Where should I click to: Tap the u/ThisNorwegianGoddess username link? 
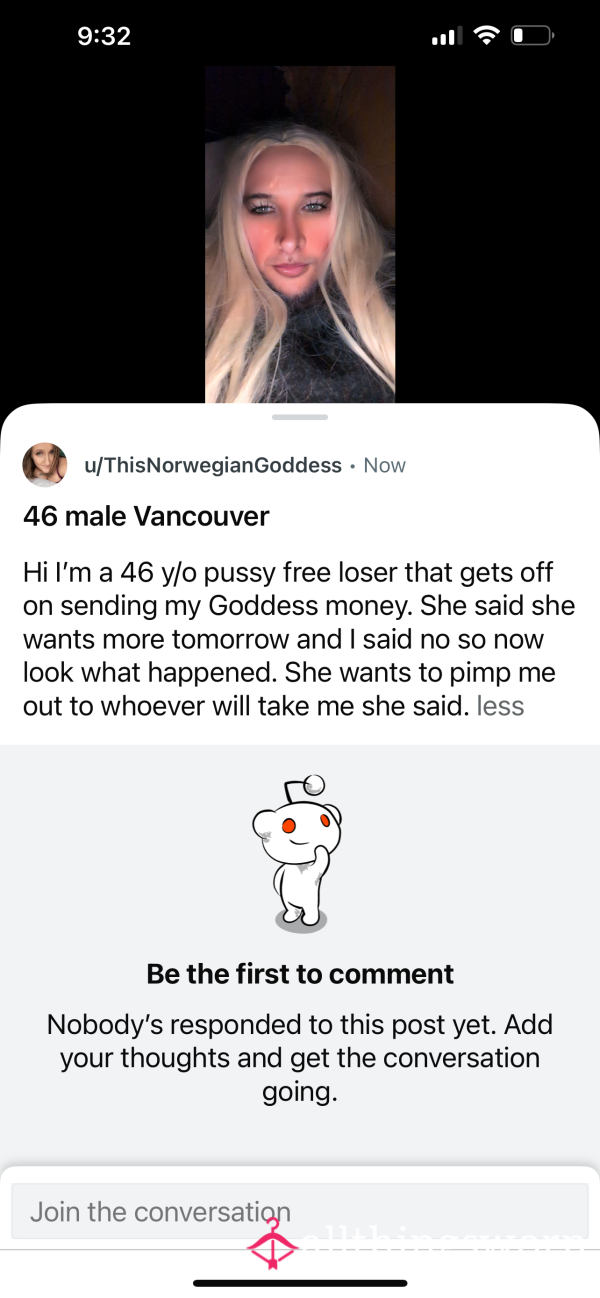pos(212,466)
